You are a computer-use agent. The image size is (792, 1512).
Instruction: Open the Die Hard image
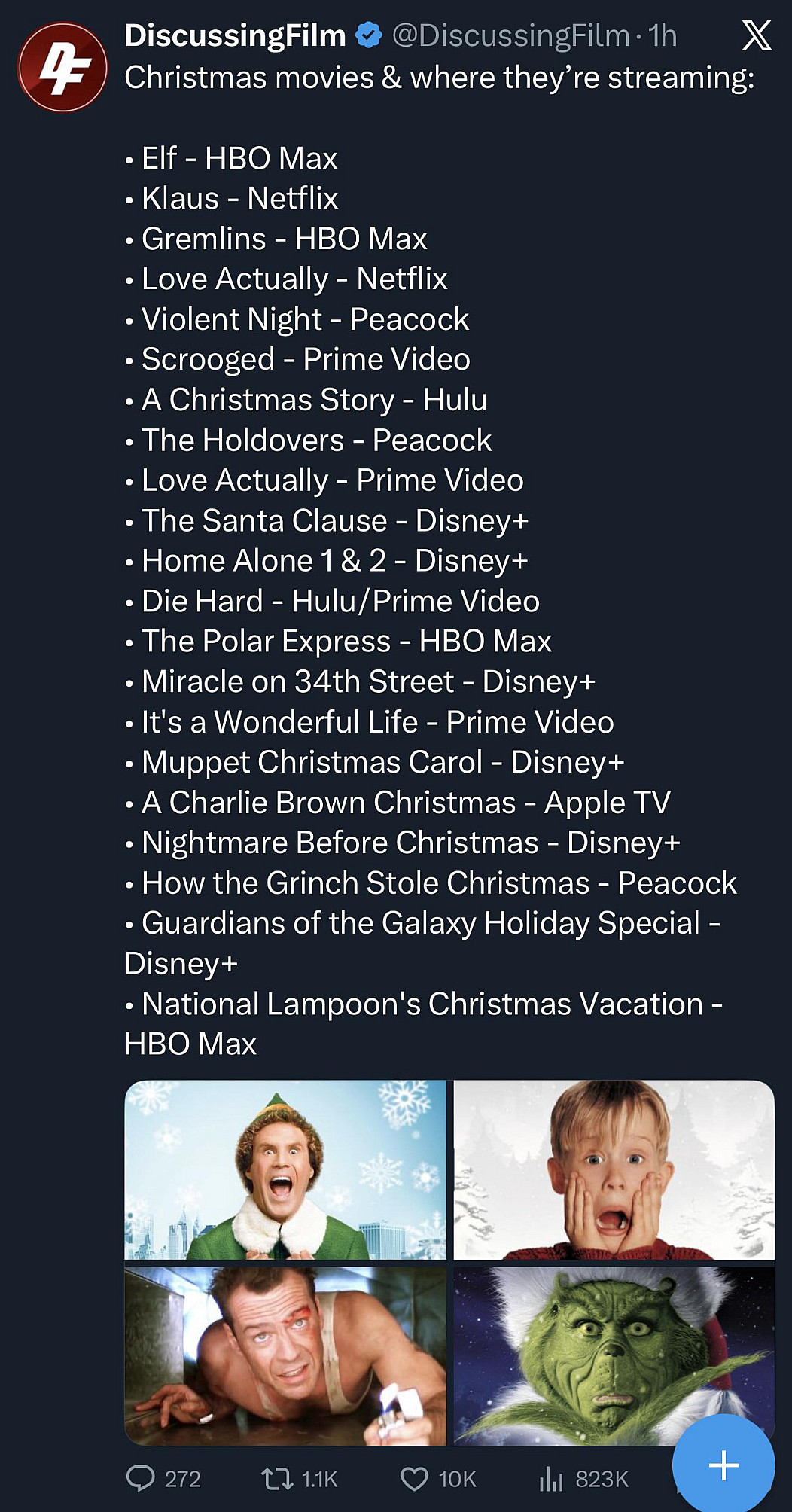(x=285, y=1355)
